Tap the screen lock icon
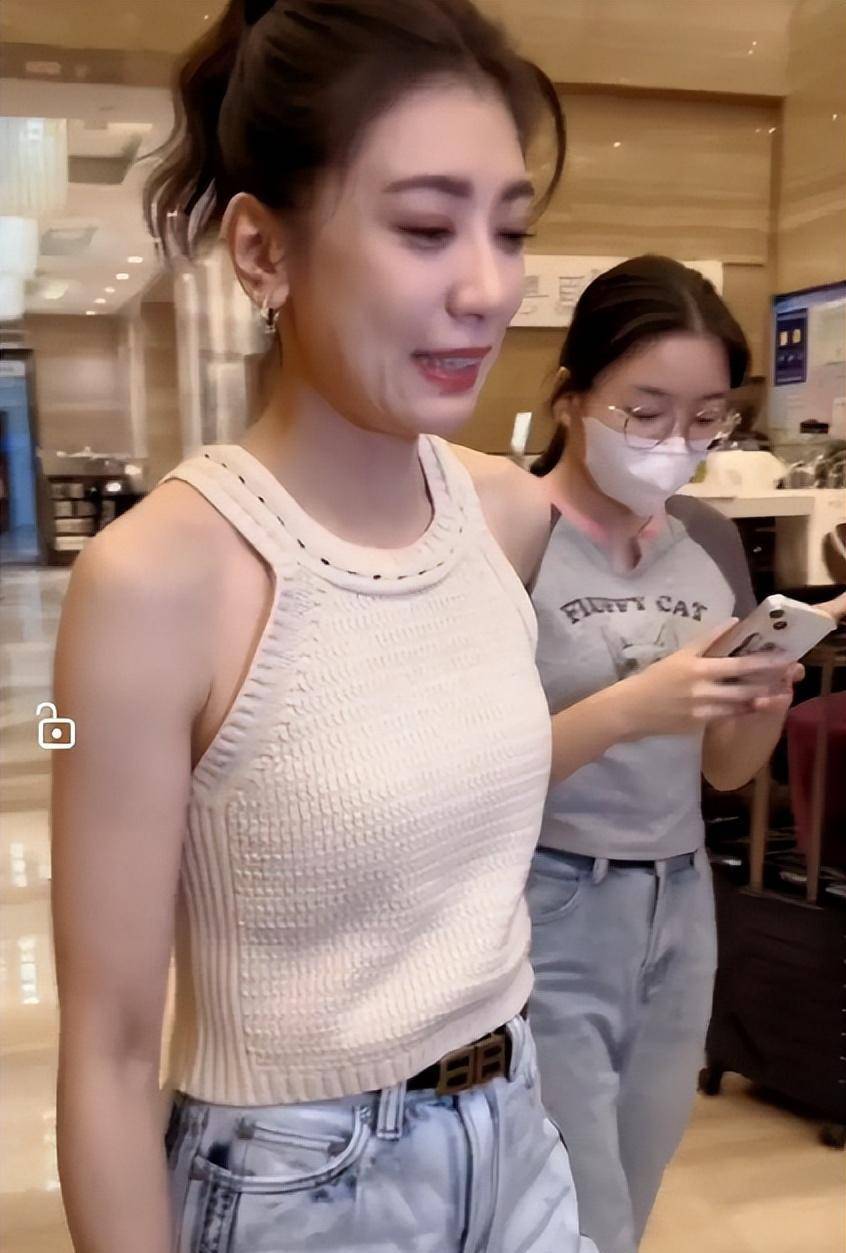Image resolution: width=846 pixels, height=1253 pixels. 55,727
